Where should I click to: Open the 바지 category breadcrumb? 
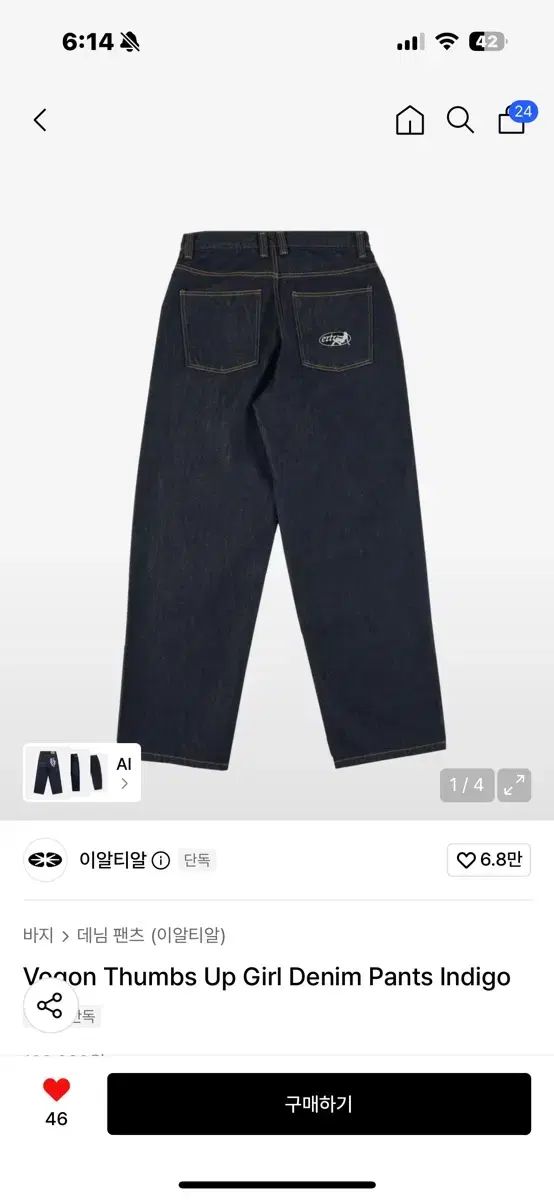coord(38,936)
